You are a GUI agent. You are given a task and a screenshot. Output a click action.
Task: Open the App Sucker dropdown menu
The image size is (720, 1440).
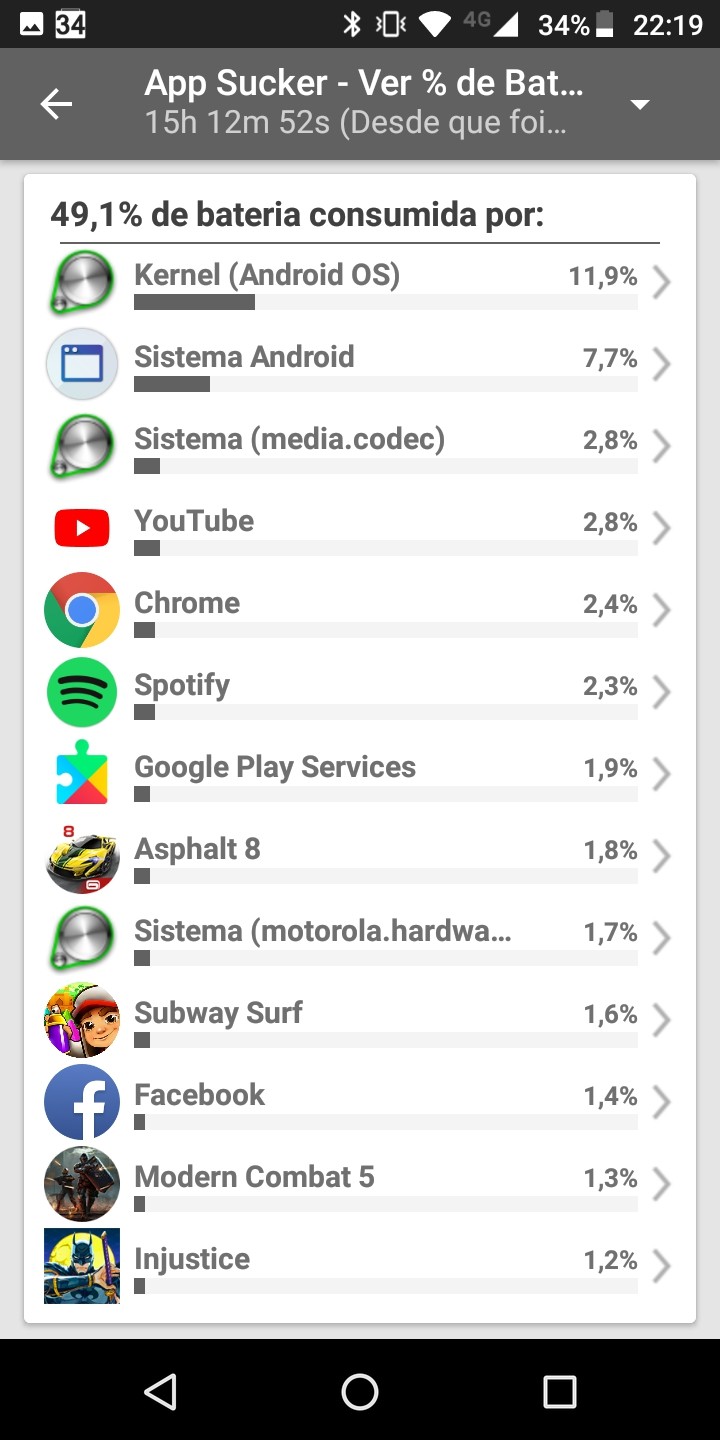pos(640,105)
